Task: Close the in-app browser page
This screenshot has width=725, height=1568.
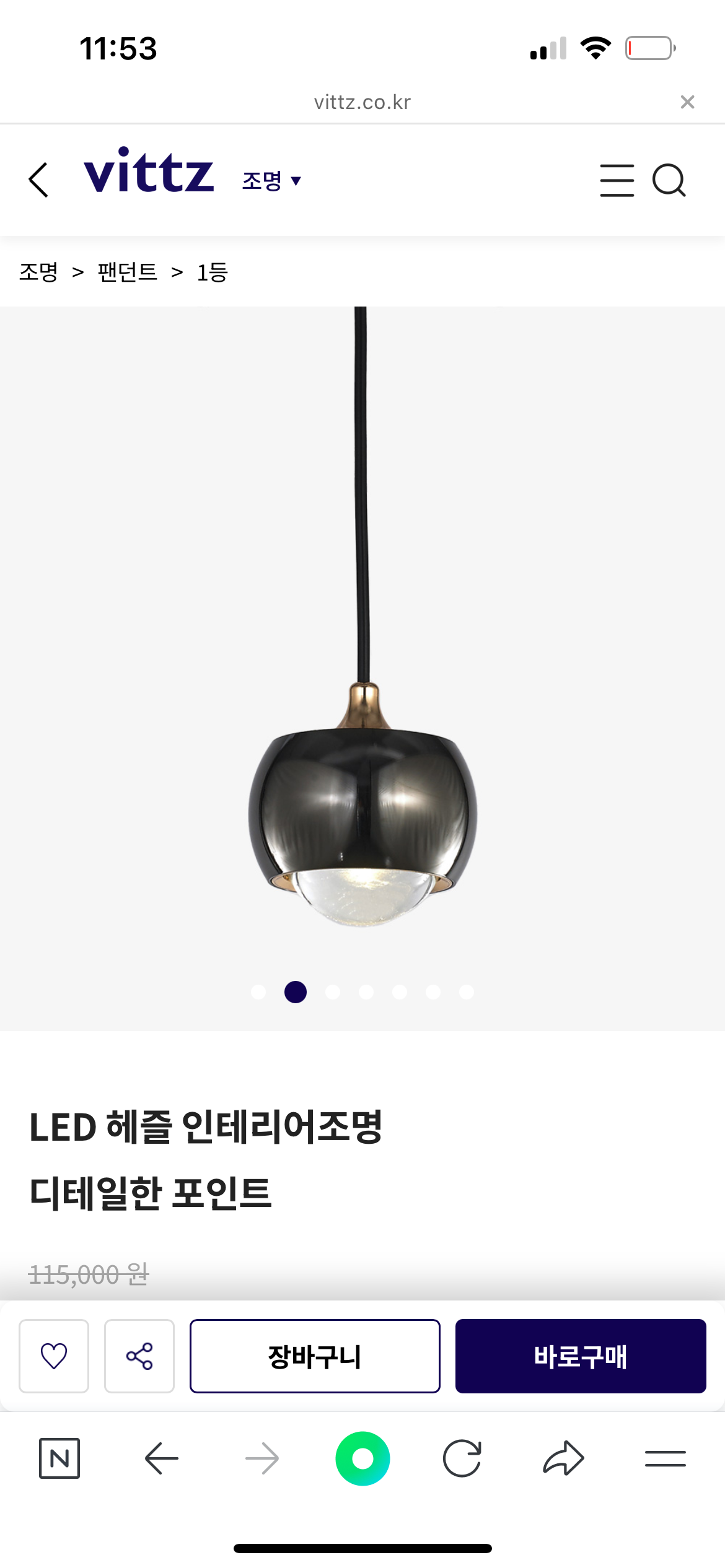Action: [687, 102]
